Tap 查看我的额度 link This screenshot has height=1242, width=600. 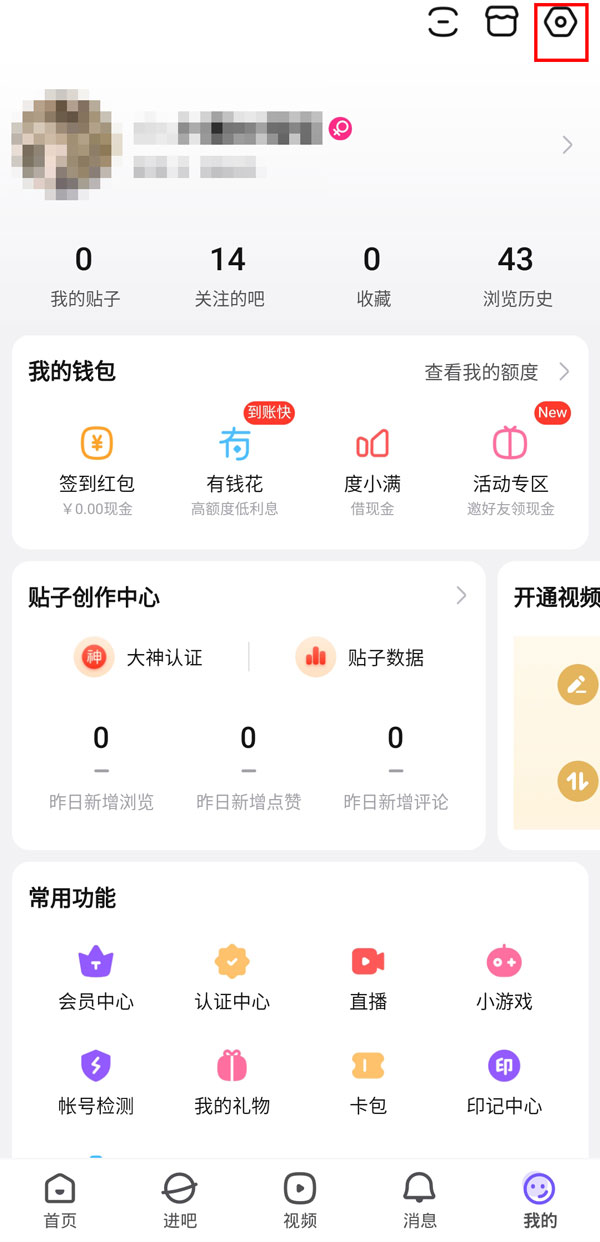tap(496, 372)
